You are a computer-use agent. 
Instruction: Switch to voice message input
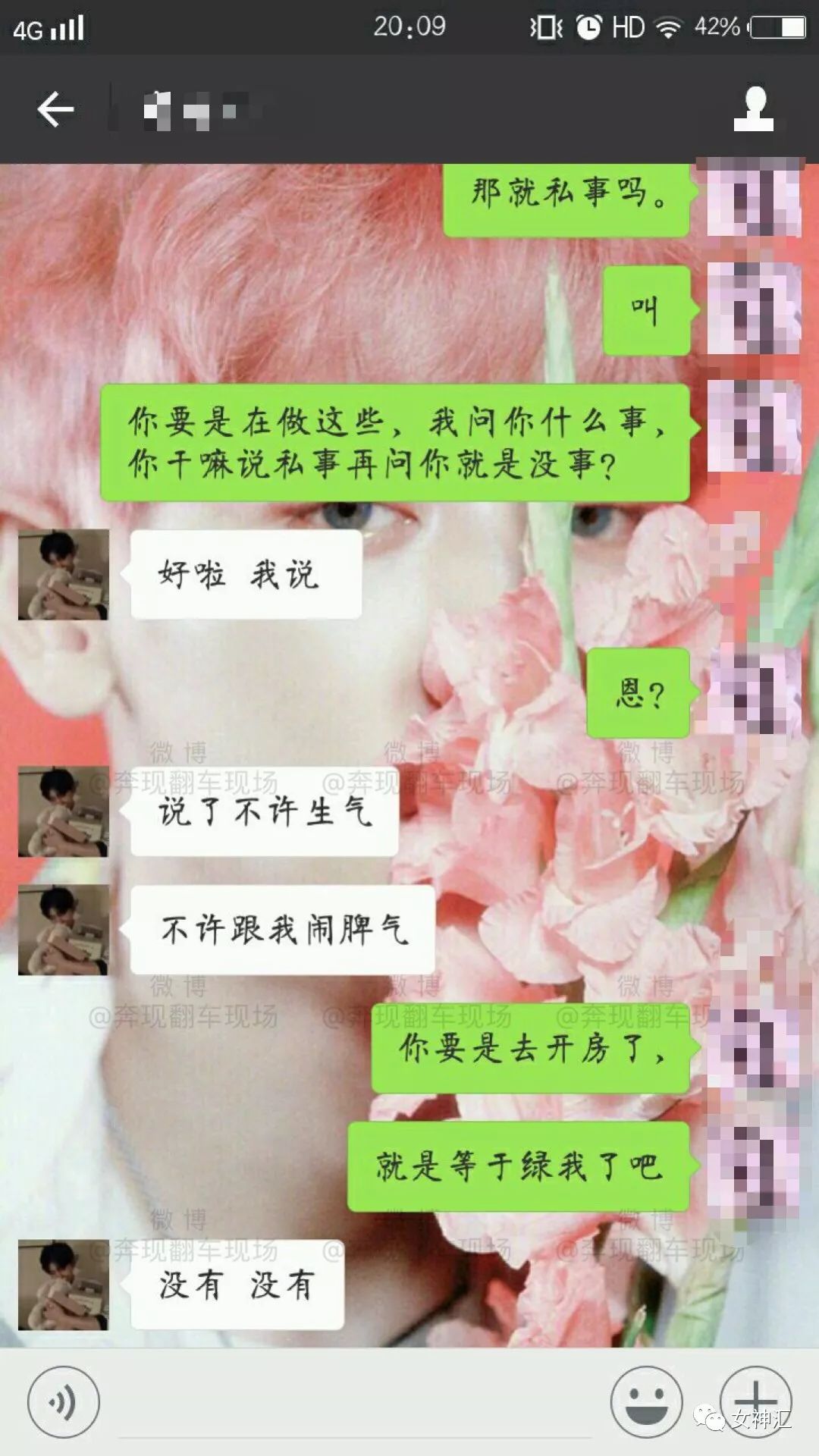pyautogui.click(x=63, y=1402)
